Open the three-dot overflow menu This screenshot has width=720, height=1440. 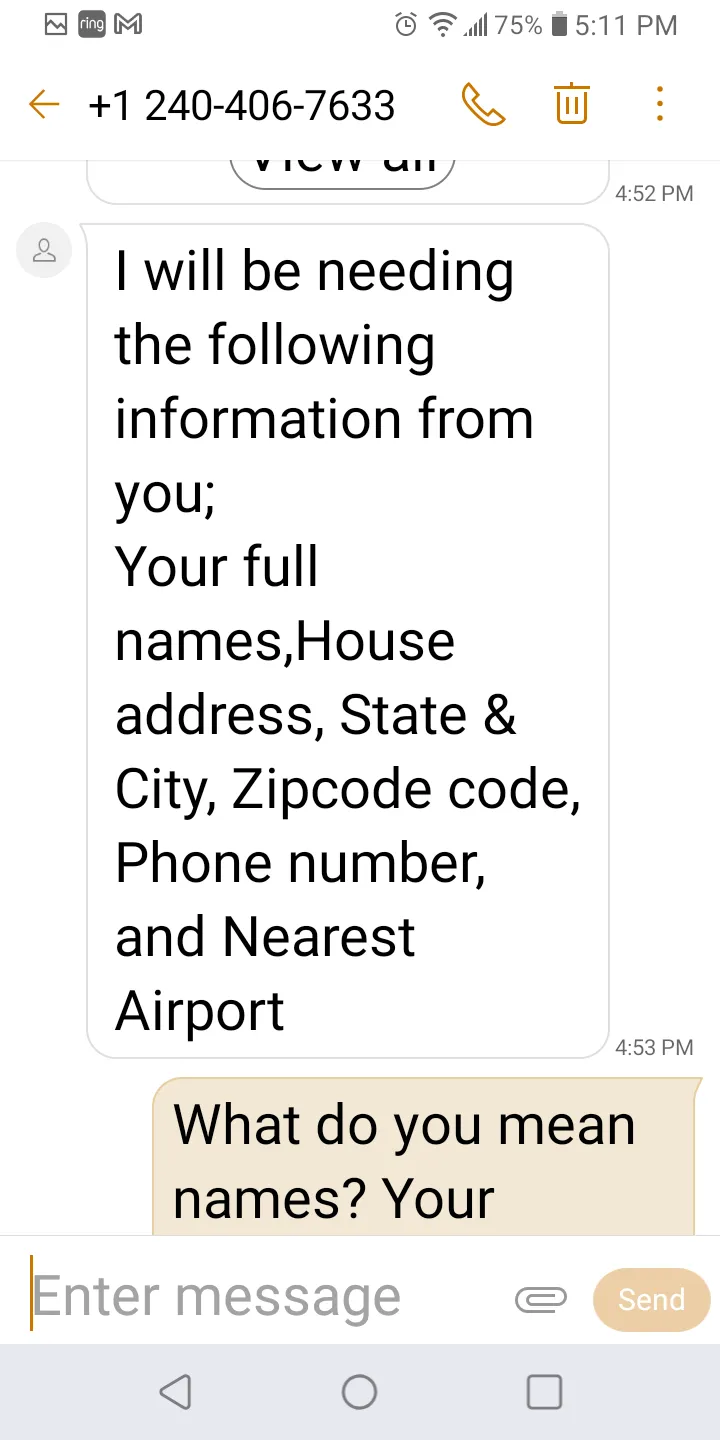point(659,104)
